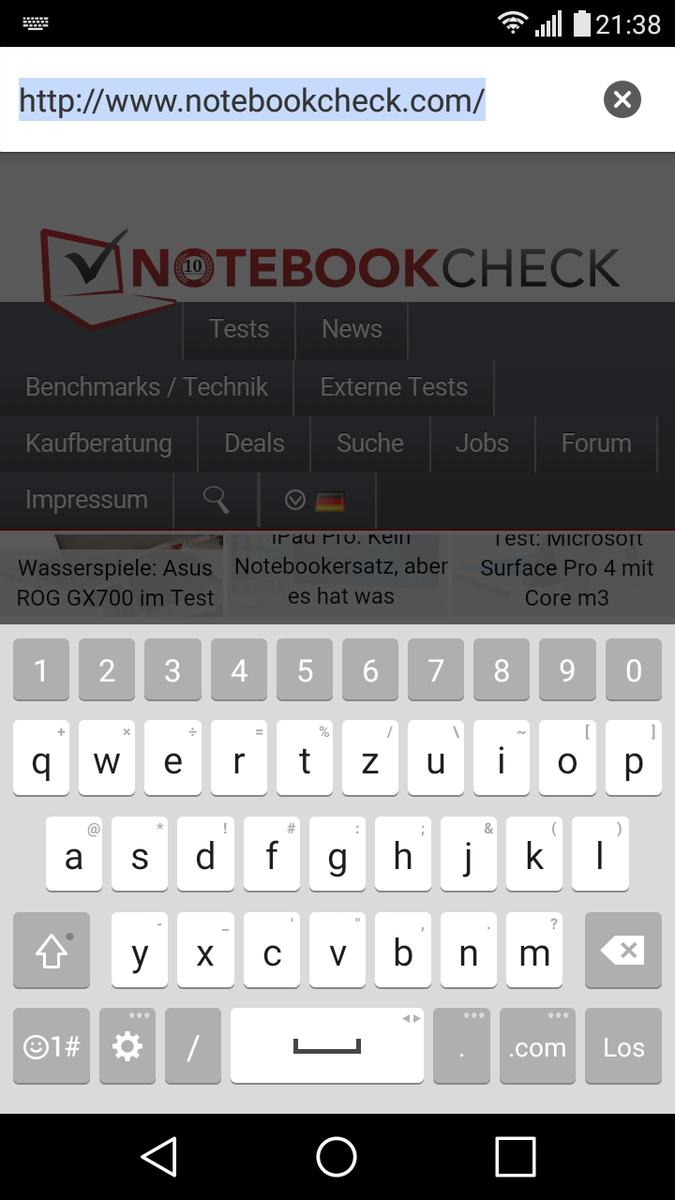Tap the space bar

(327, 1046)
